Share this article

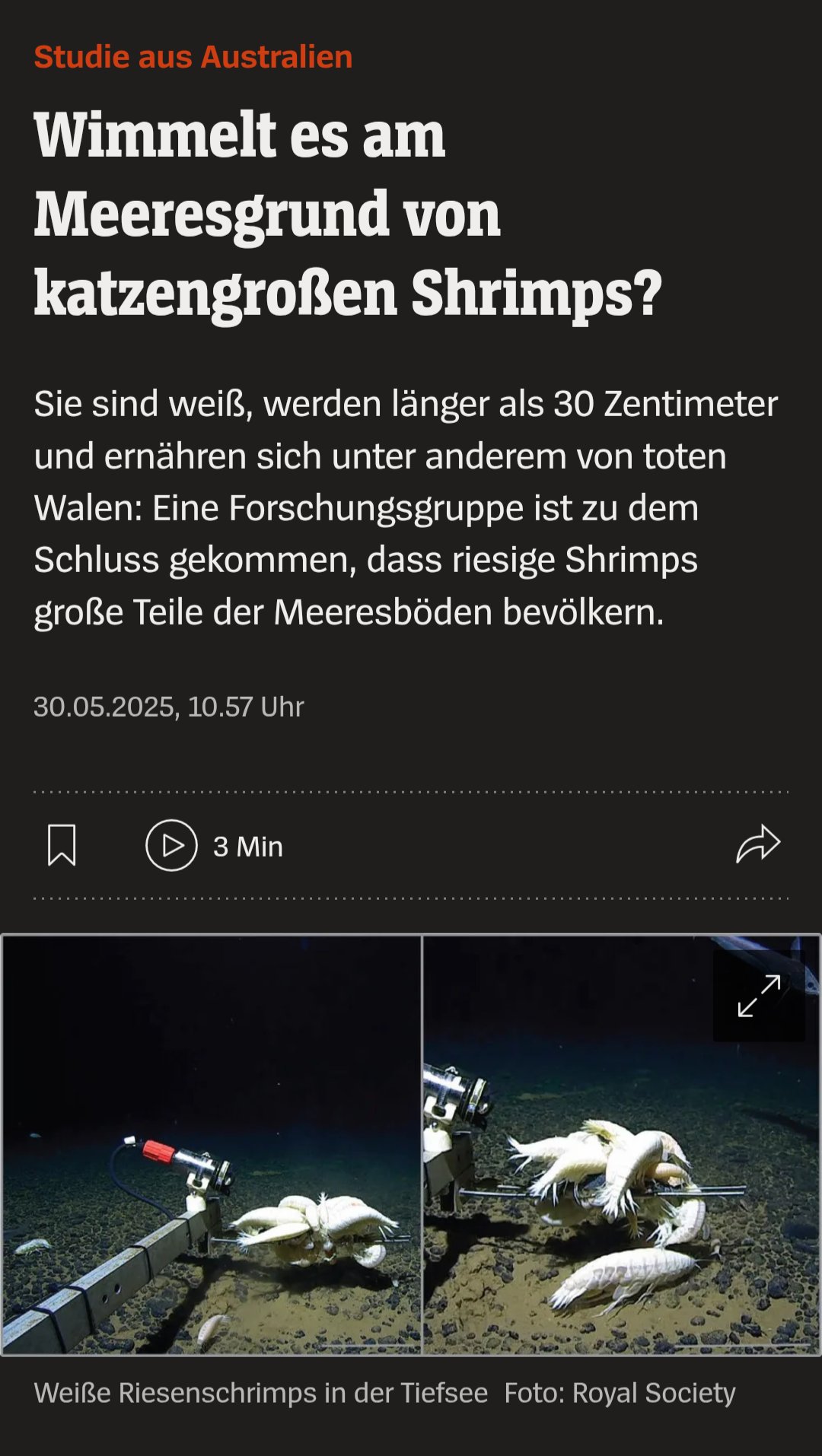click(758, 844)
